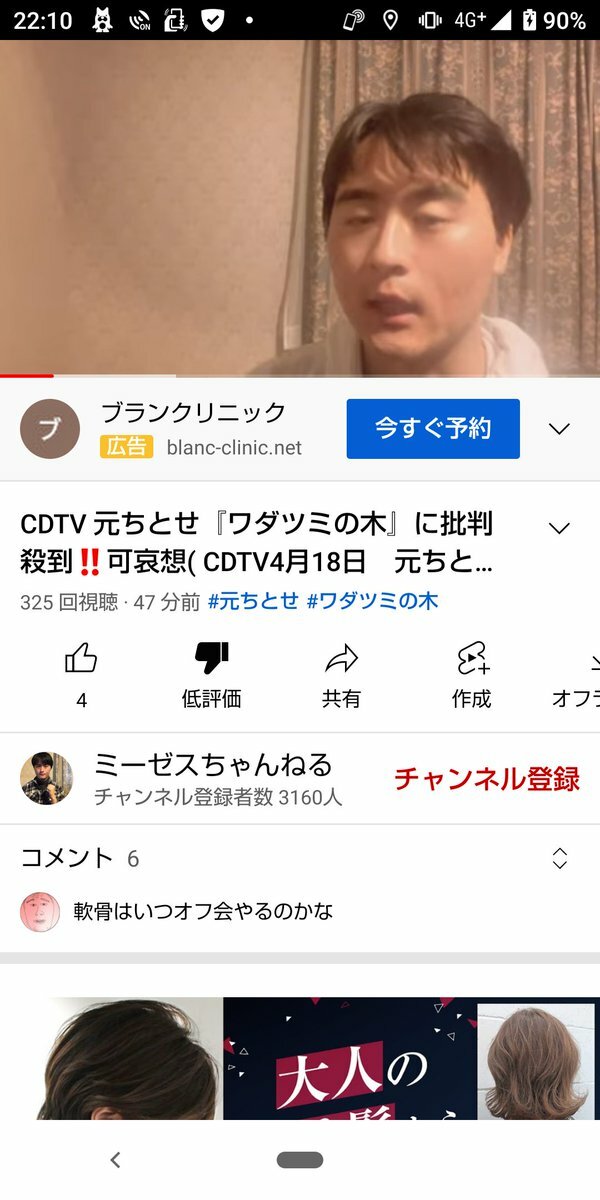
Task: Expand the ブランクリニック ad options chevron
Action: pos(559,429)
